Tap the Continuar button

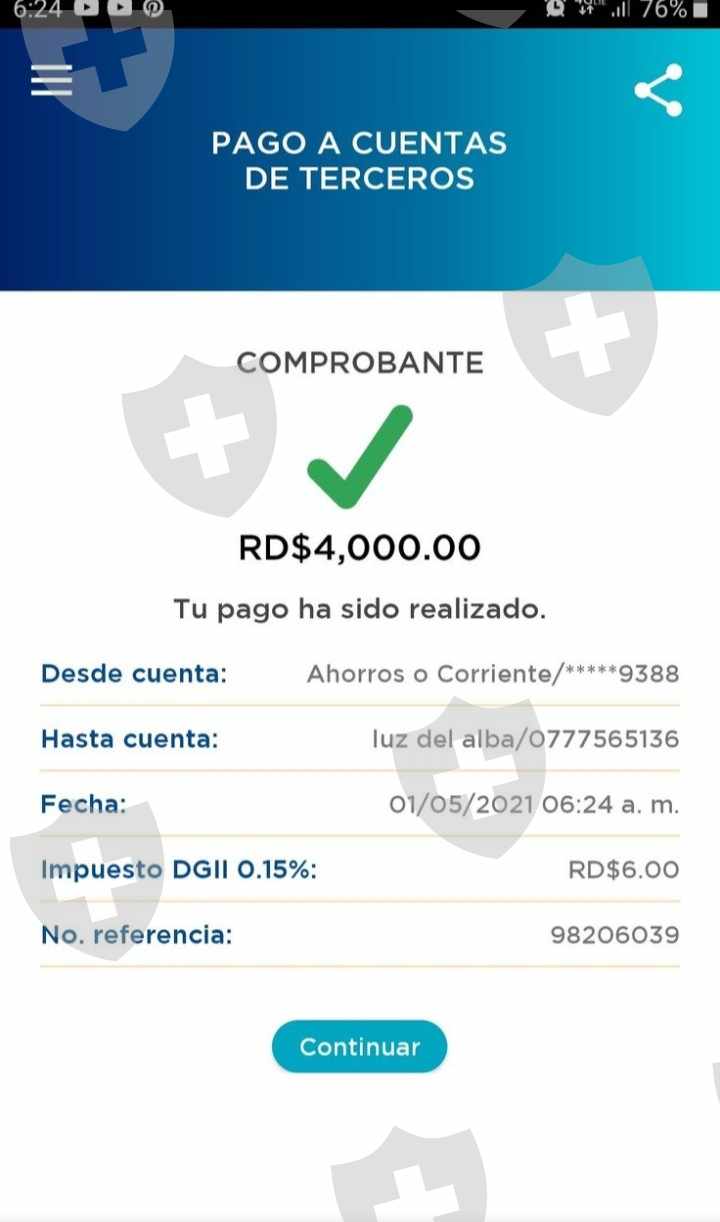[359, 1046]
